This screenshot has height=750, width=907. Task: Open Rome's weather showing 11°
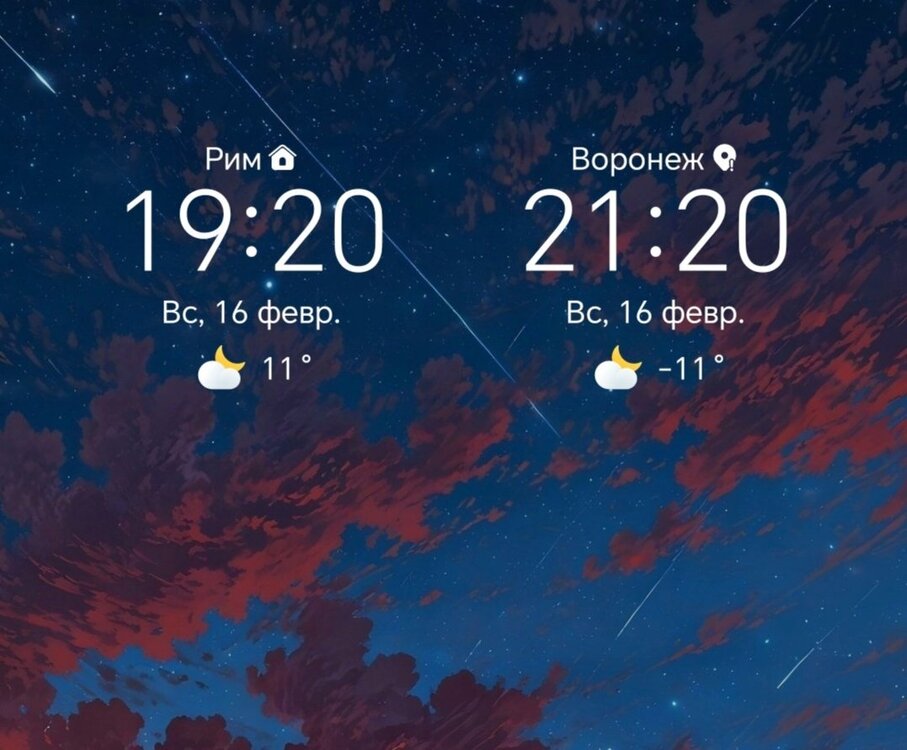(254, 369)
